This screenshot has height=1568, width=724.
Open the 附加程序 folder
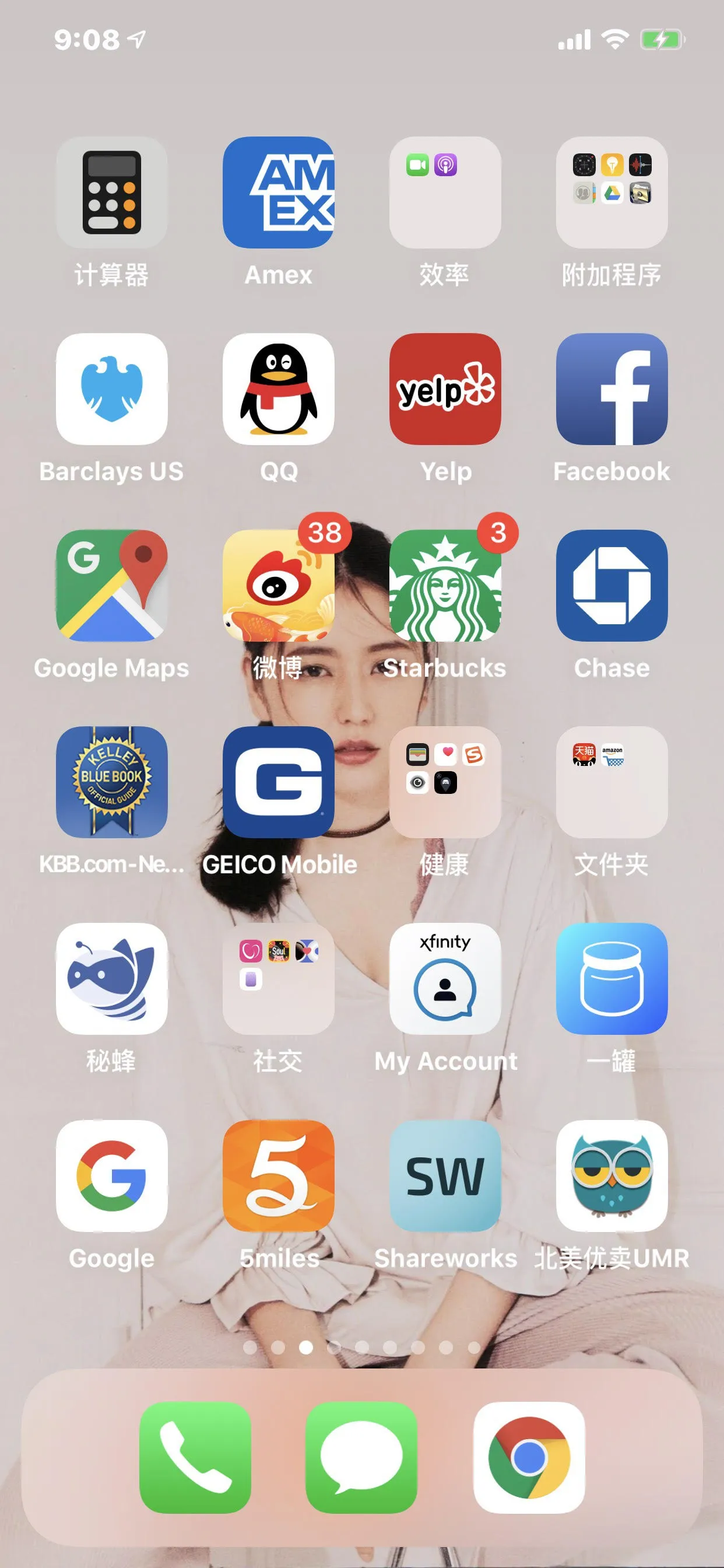click(x=611, y=192)
